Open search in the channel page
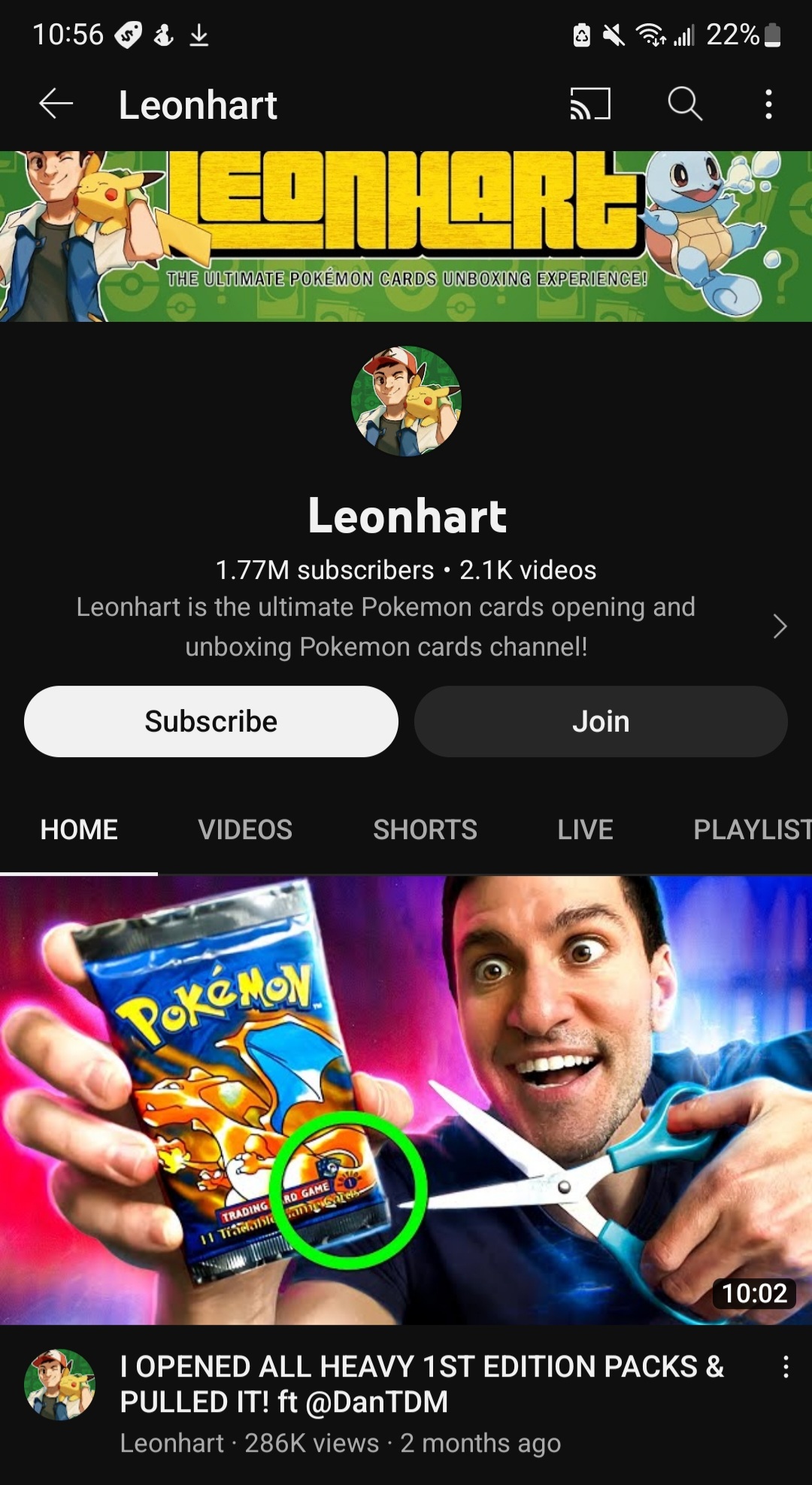Image resolution: width=812 pixels, height=1485 pixels. pos(685,104)
